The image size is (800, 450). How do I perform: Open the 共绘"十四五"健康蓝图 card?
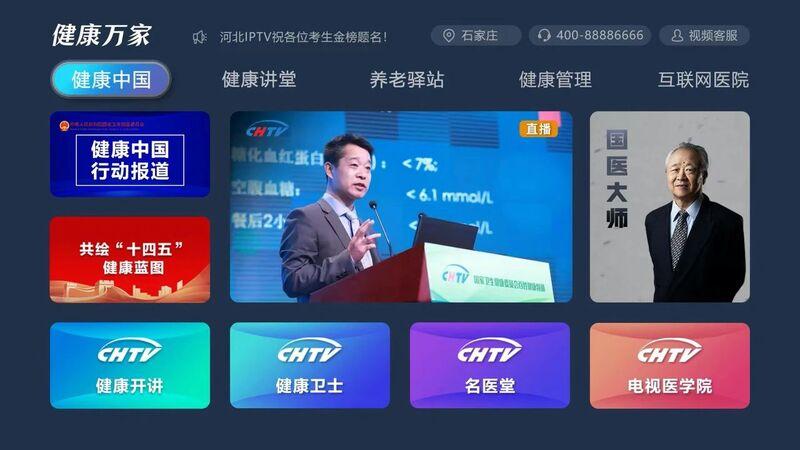click(130, 259)
